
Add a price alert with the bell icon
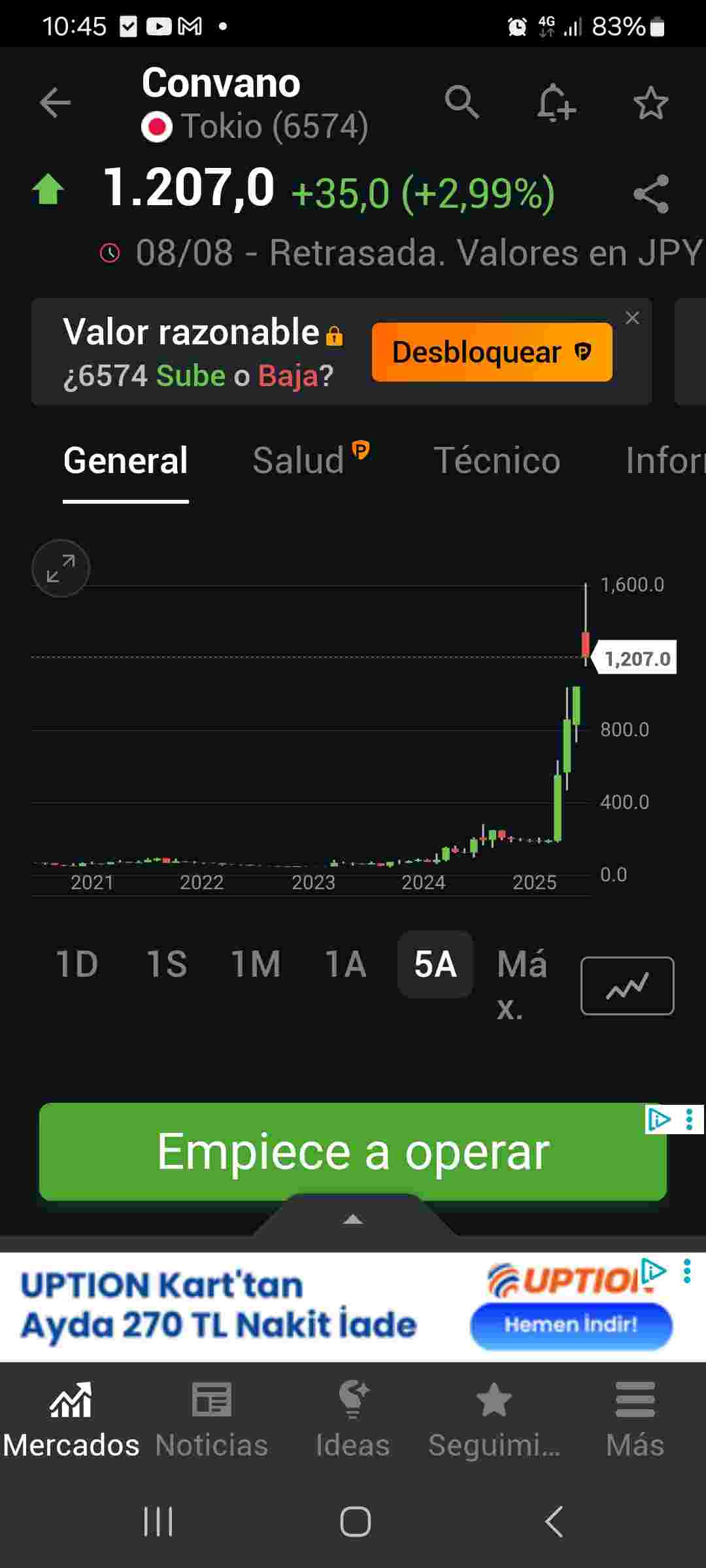point(556,103)
